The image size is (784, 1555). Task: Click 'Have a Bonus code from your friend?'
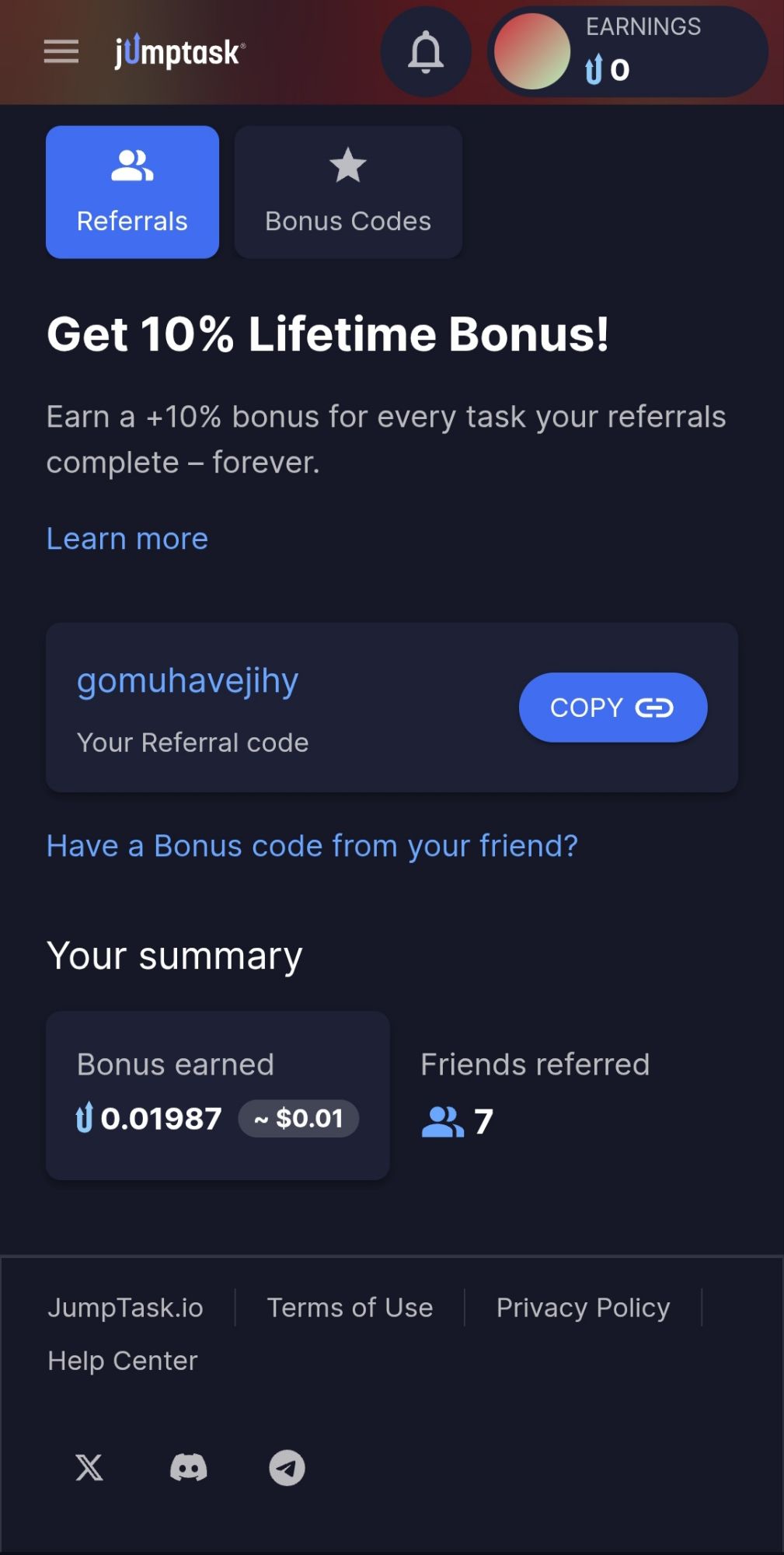point(312,845)
